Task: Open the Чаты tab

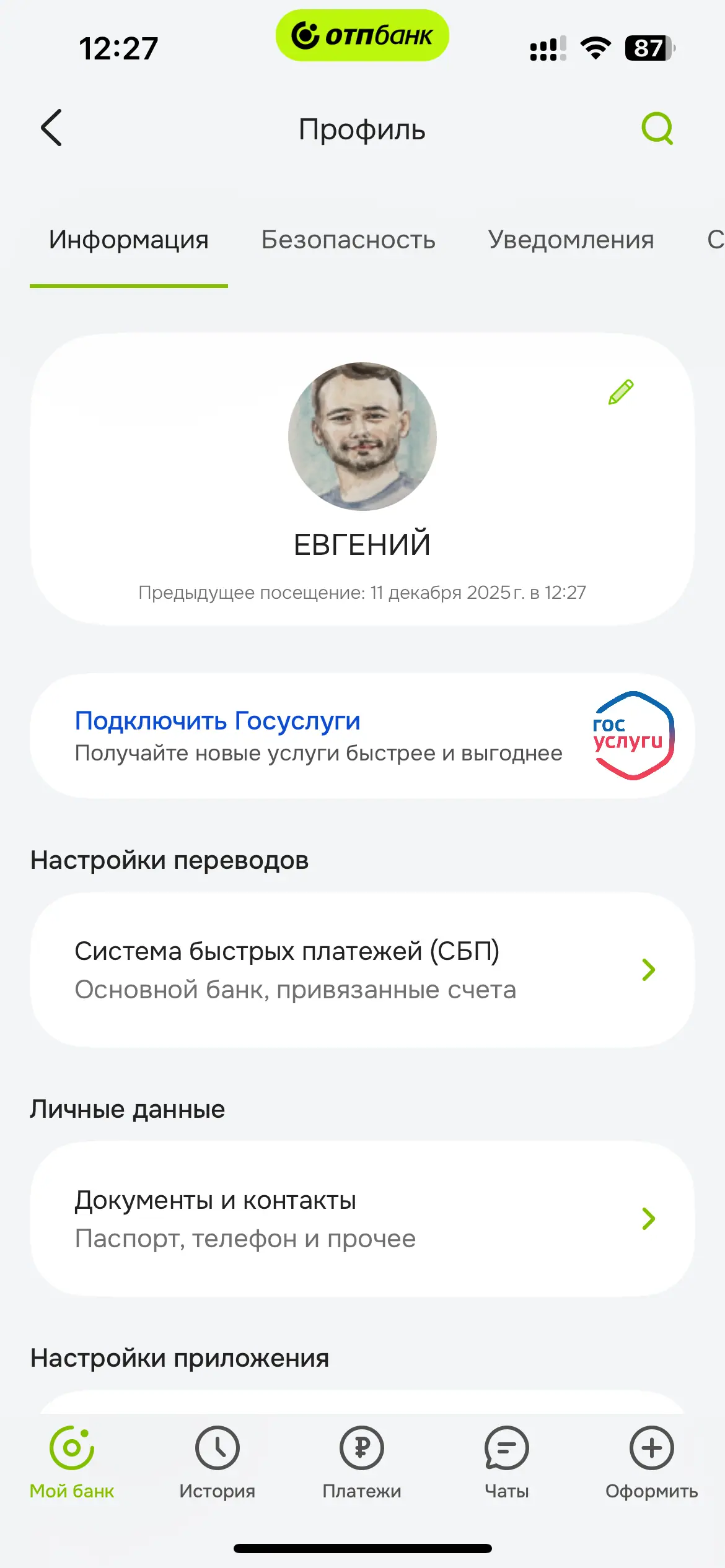Action: 507,1463
